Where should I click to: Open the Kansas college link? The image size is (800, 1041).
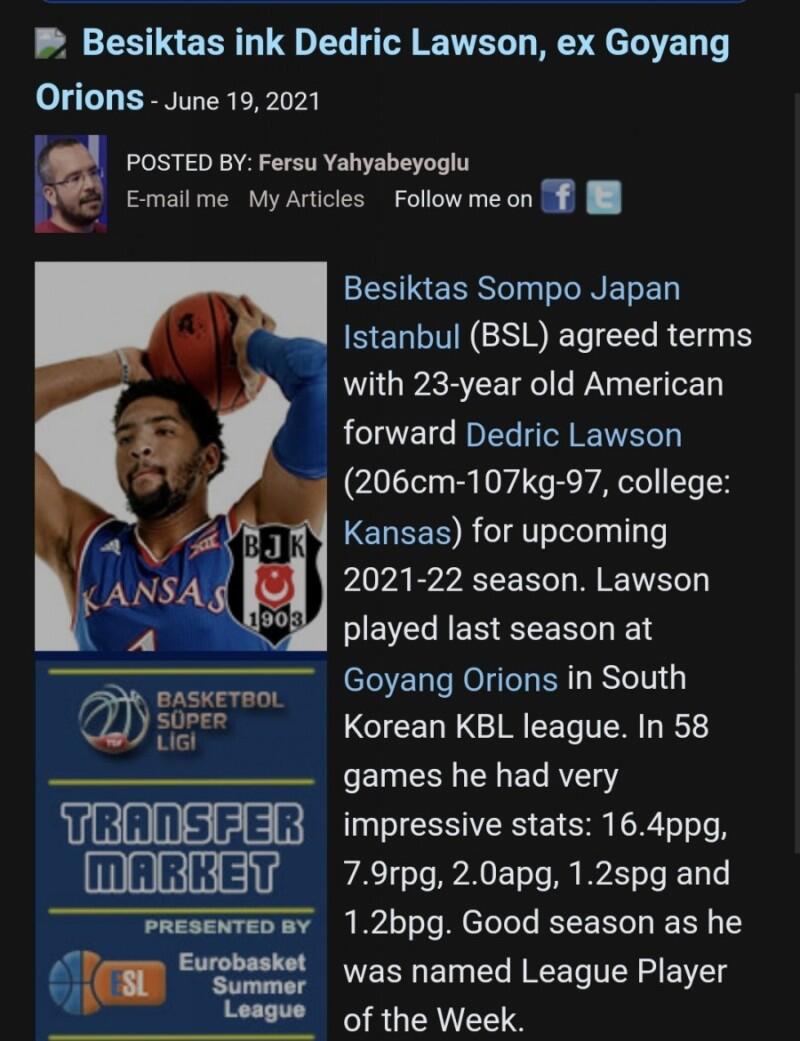396,532
